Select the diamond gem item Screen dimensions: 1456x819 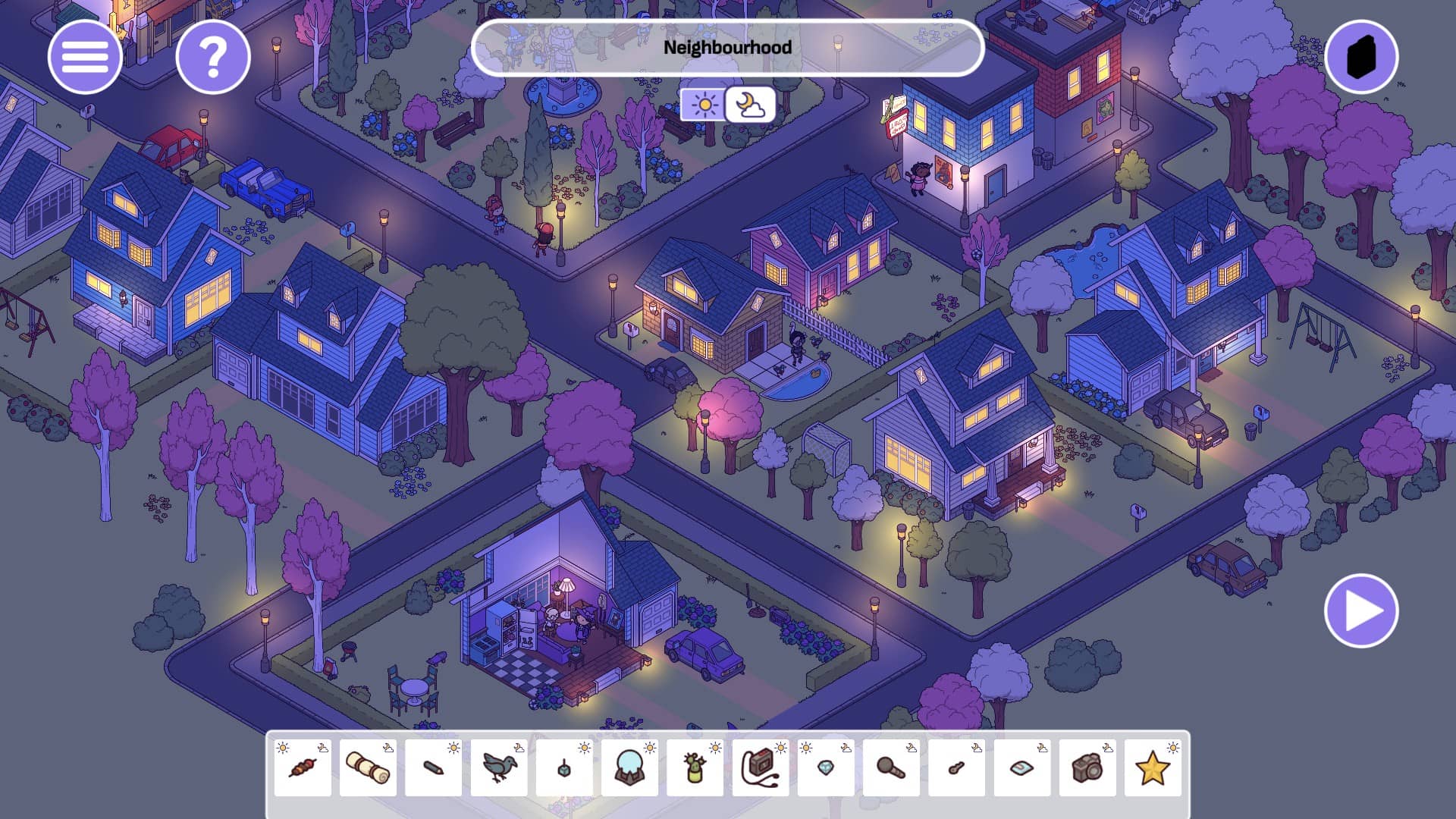click(826, 767)
